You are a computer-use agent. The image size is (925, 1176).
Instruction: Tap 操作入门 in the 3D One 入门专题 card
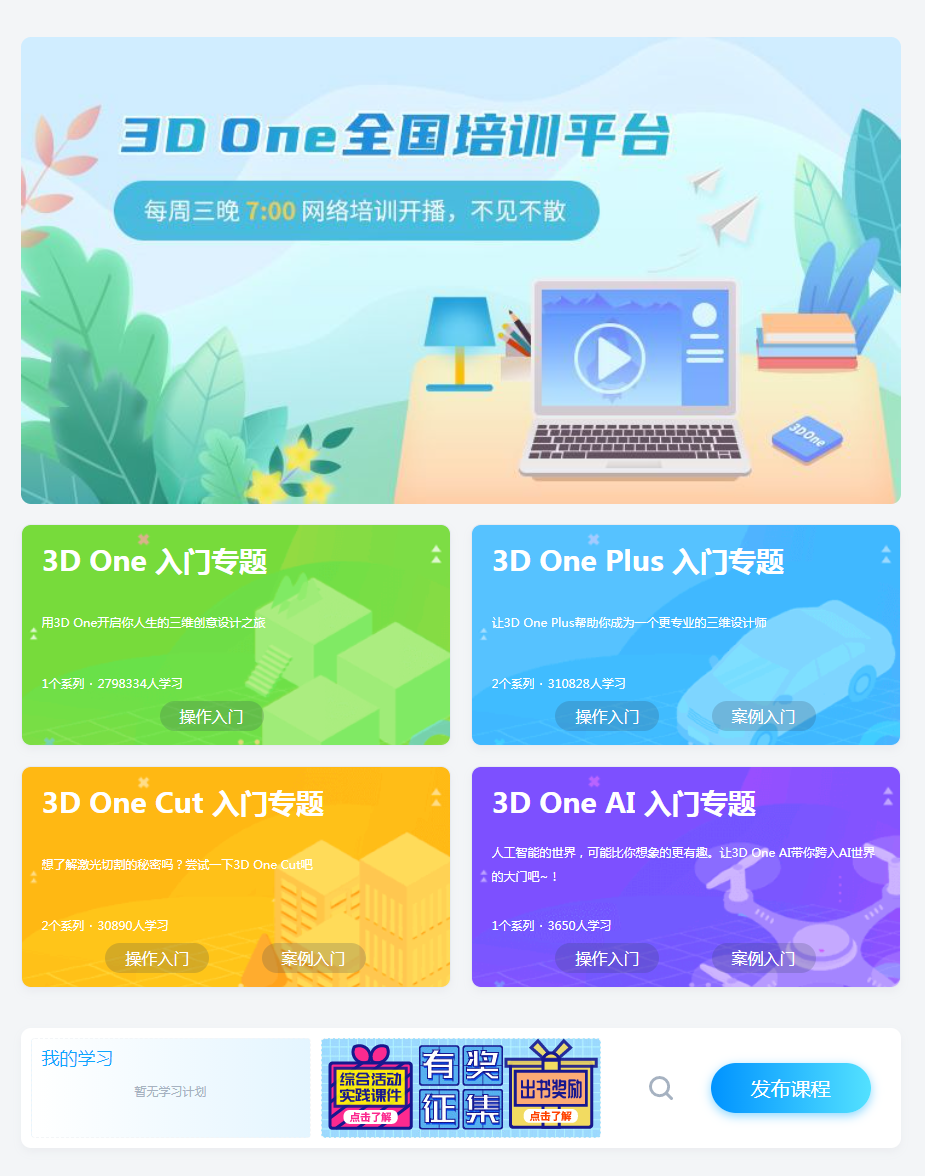coord(211,716)
